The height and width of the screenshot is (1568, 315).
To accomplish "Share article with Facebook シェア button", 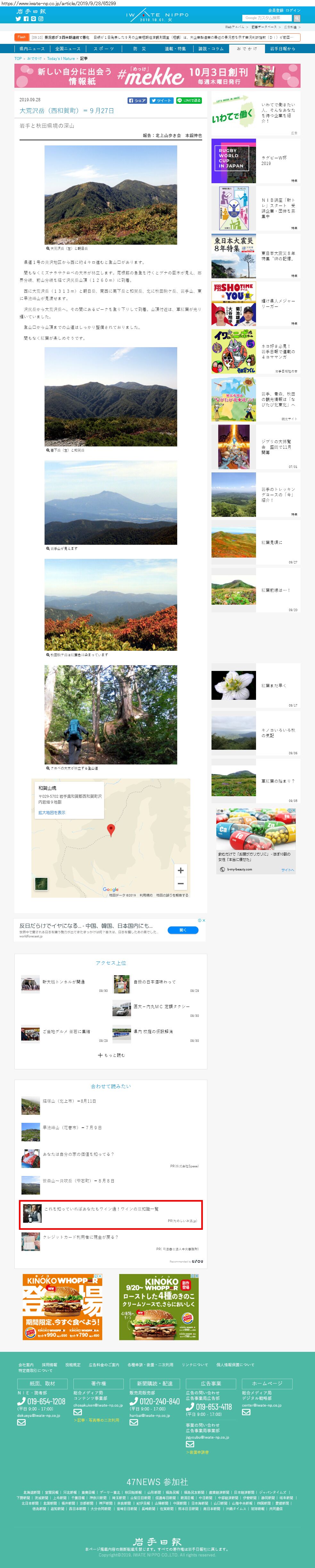I will [x=137, y=101].
